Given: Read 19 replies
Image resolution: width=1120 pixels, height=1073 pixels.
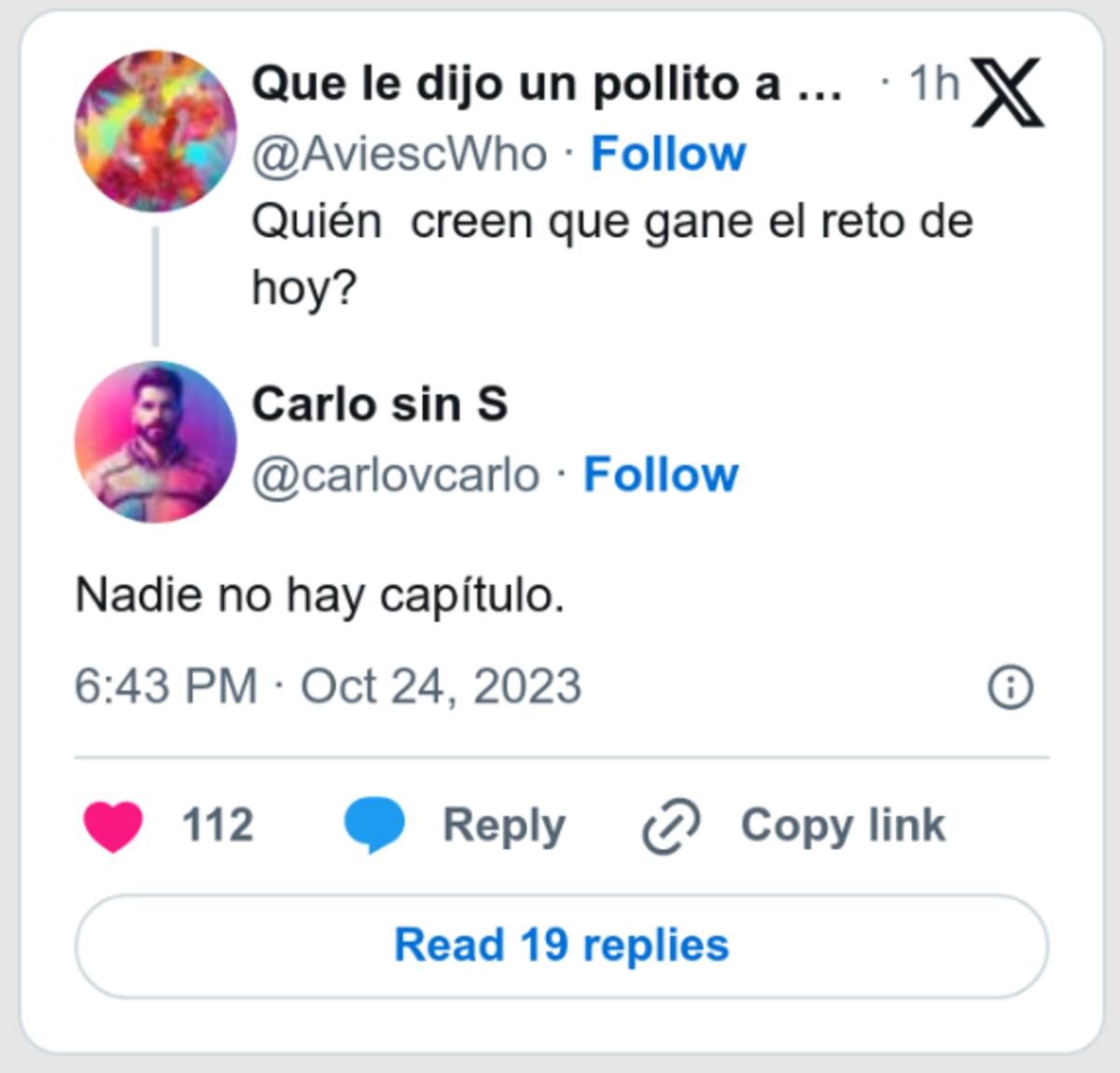Looking at the screenshot, I should tap(561, 945).
